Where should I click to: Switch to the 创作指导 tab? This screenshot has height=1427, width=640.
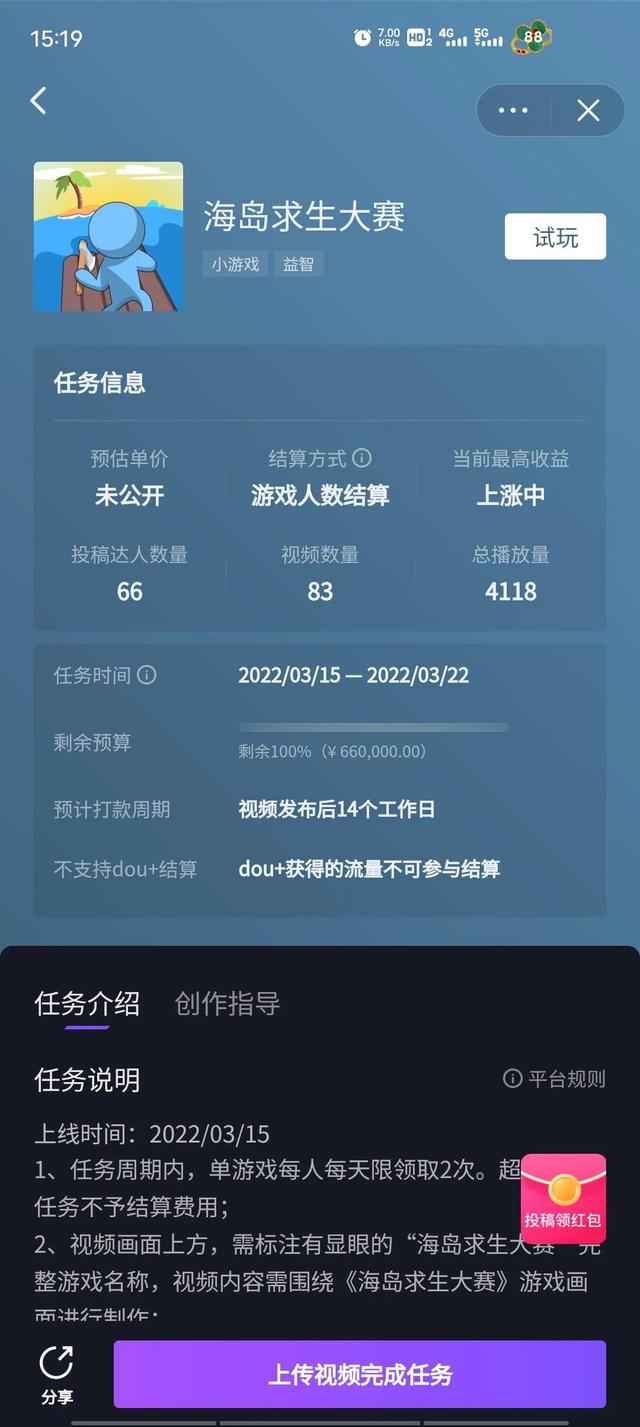(x=227, y=1004)
